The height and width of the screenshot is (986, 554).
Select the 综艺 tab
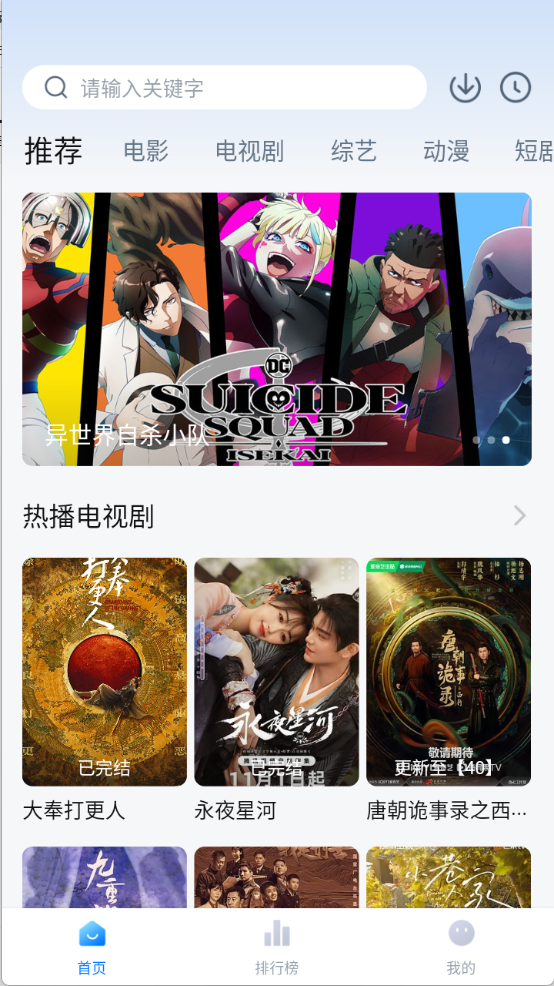point(354,152)
